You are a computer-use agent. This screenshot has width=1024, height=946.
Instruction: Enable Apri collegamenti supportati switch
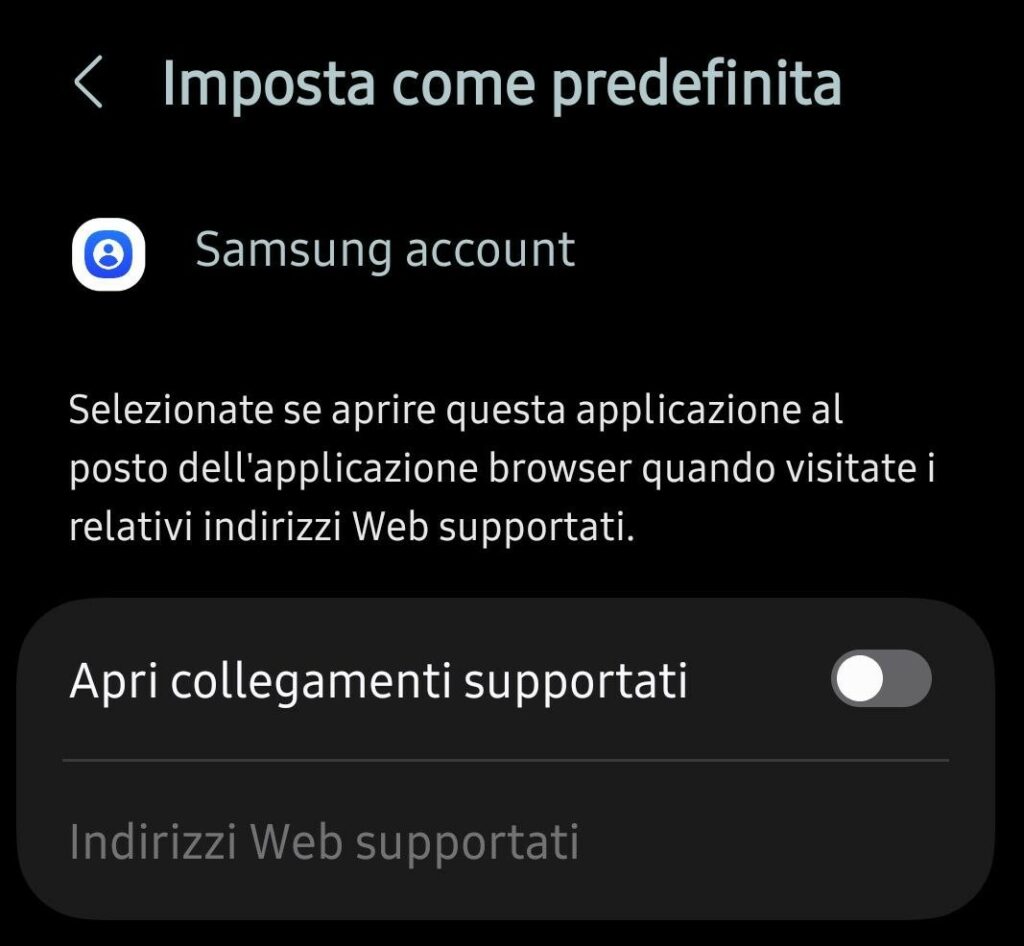[x=880, y=679]
